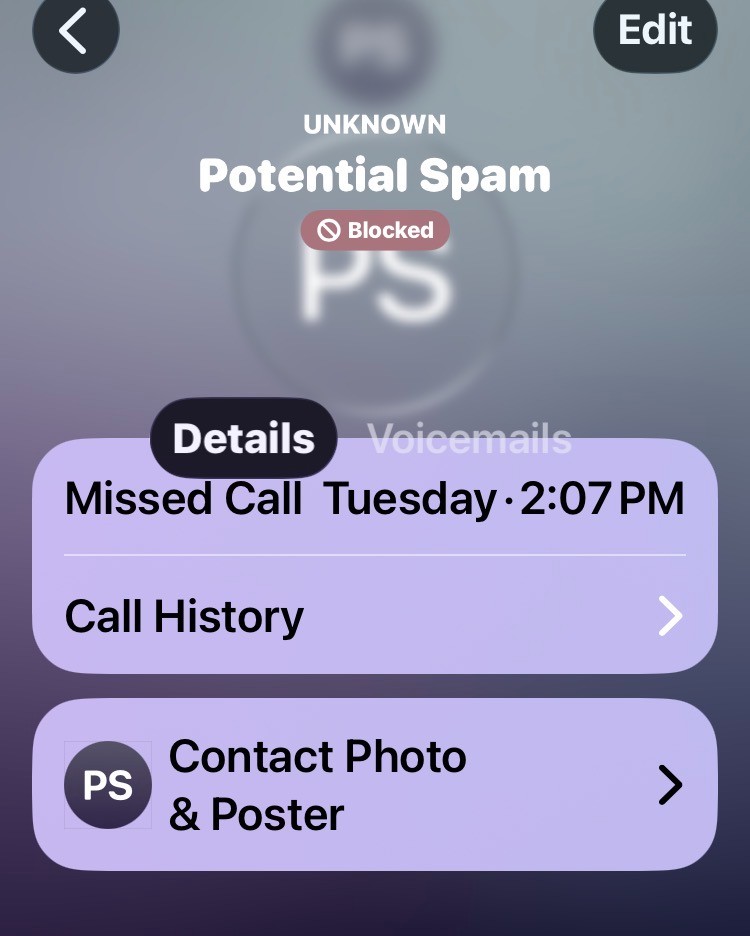Image resolution: width=750 pixels, height=936 pixels.
Task: Open Contact Photo & Poster
Action: click(375, 785)
